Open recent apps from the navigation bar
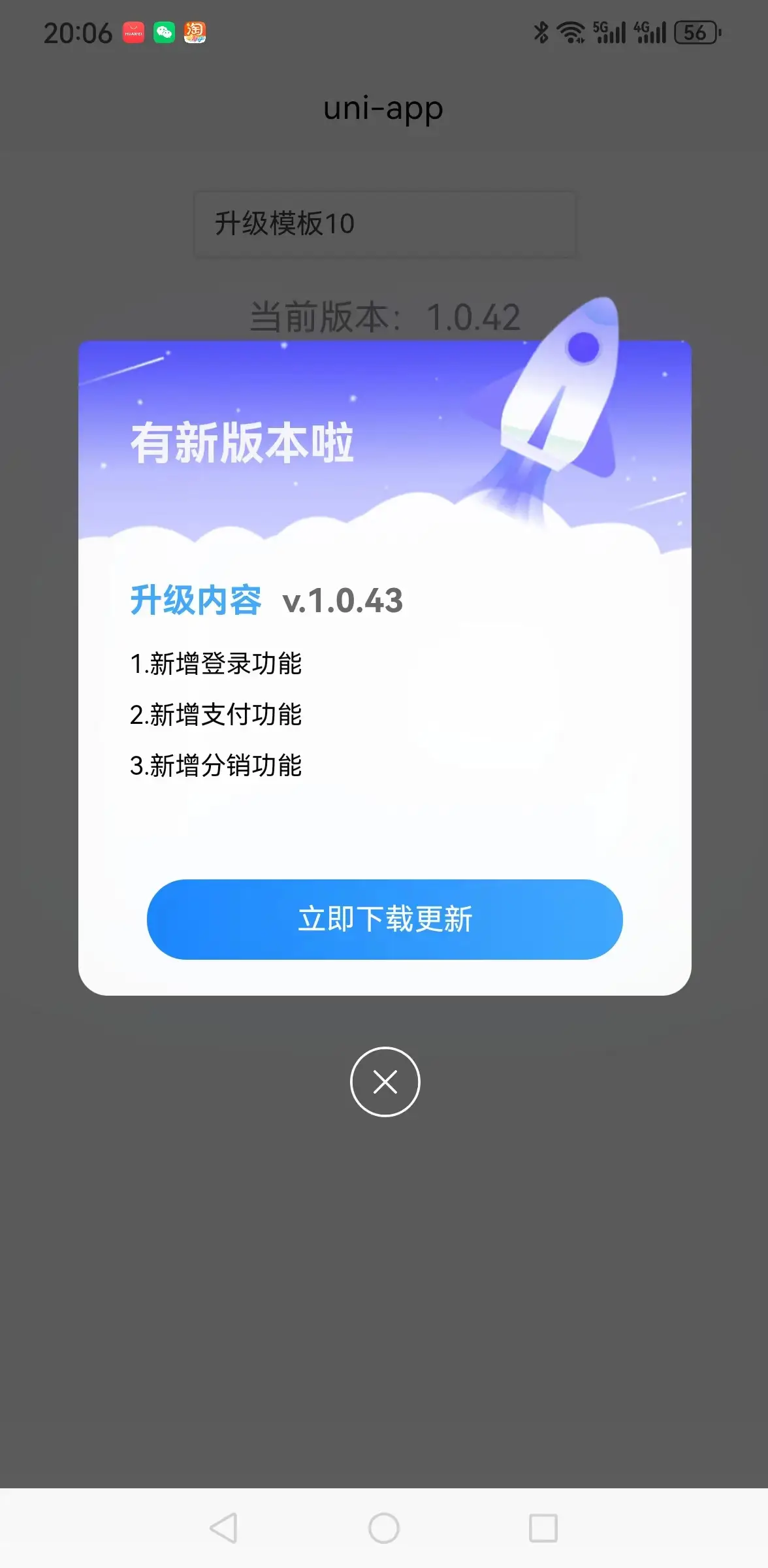 click(x=543, y=1528)
